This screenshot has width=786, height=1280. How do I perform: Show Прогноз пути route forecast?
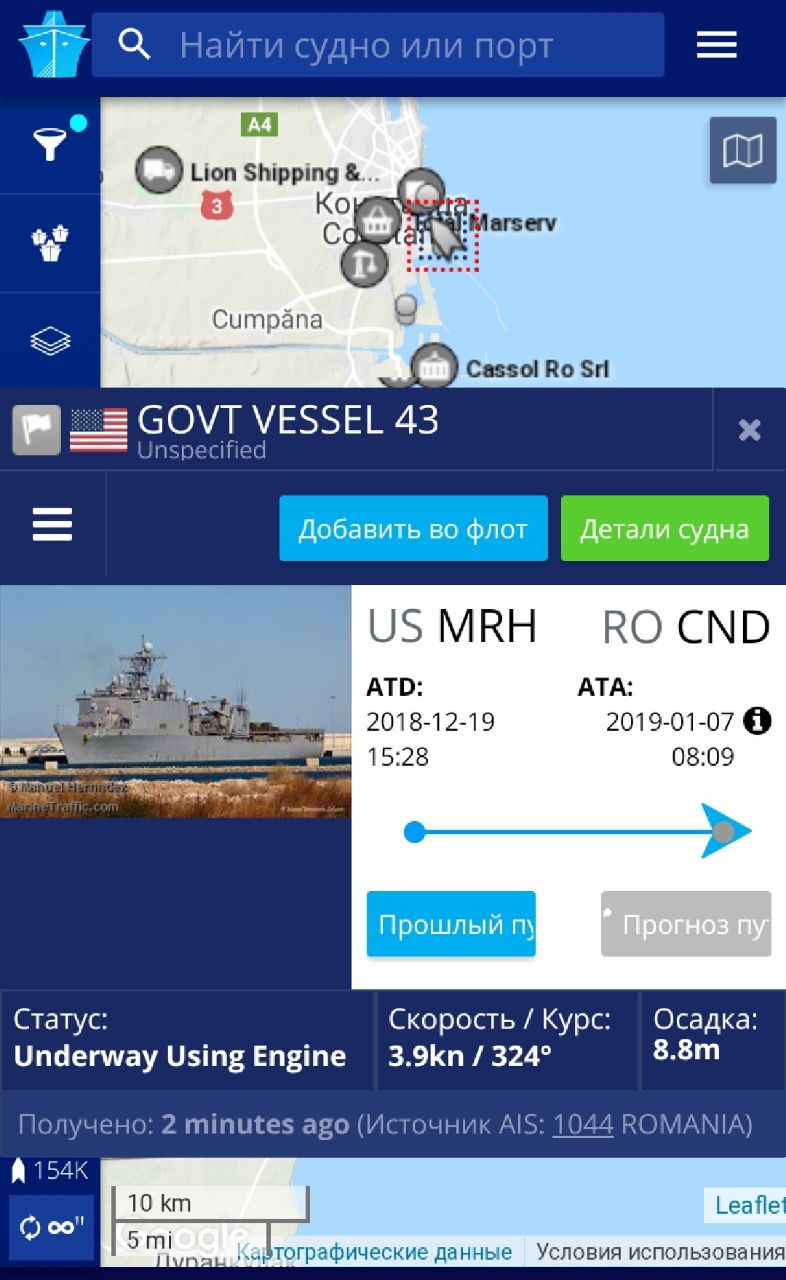point(686,924)
